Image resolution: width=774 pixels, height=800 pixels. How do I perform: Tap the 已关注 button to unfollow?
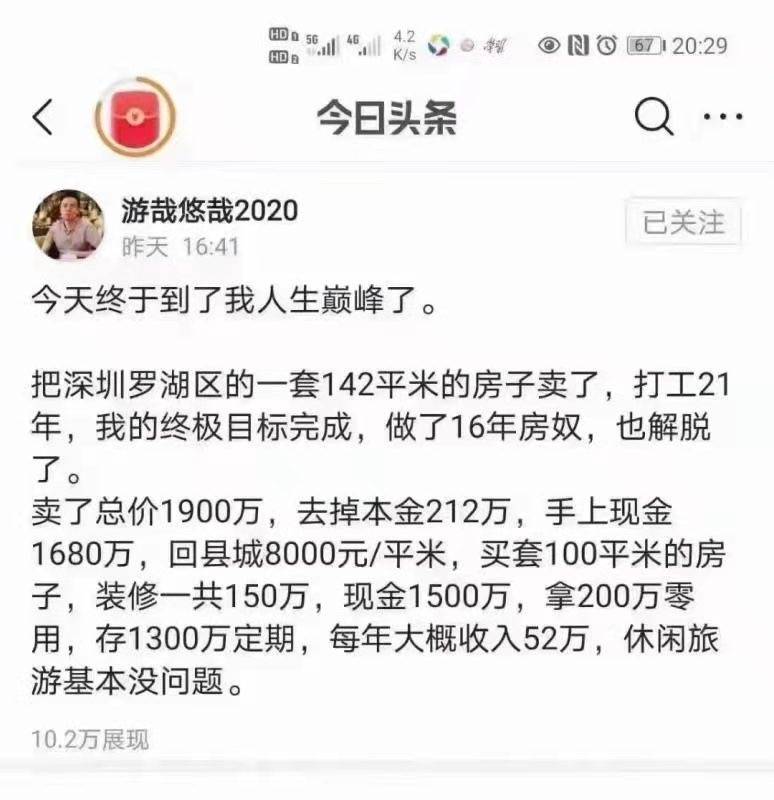click(683, 222)
